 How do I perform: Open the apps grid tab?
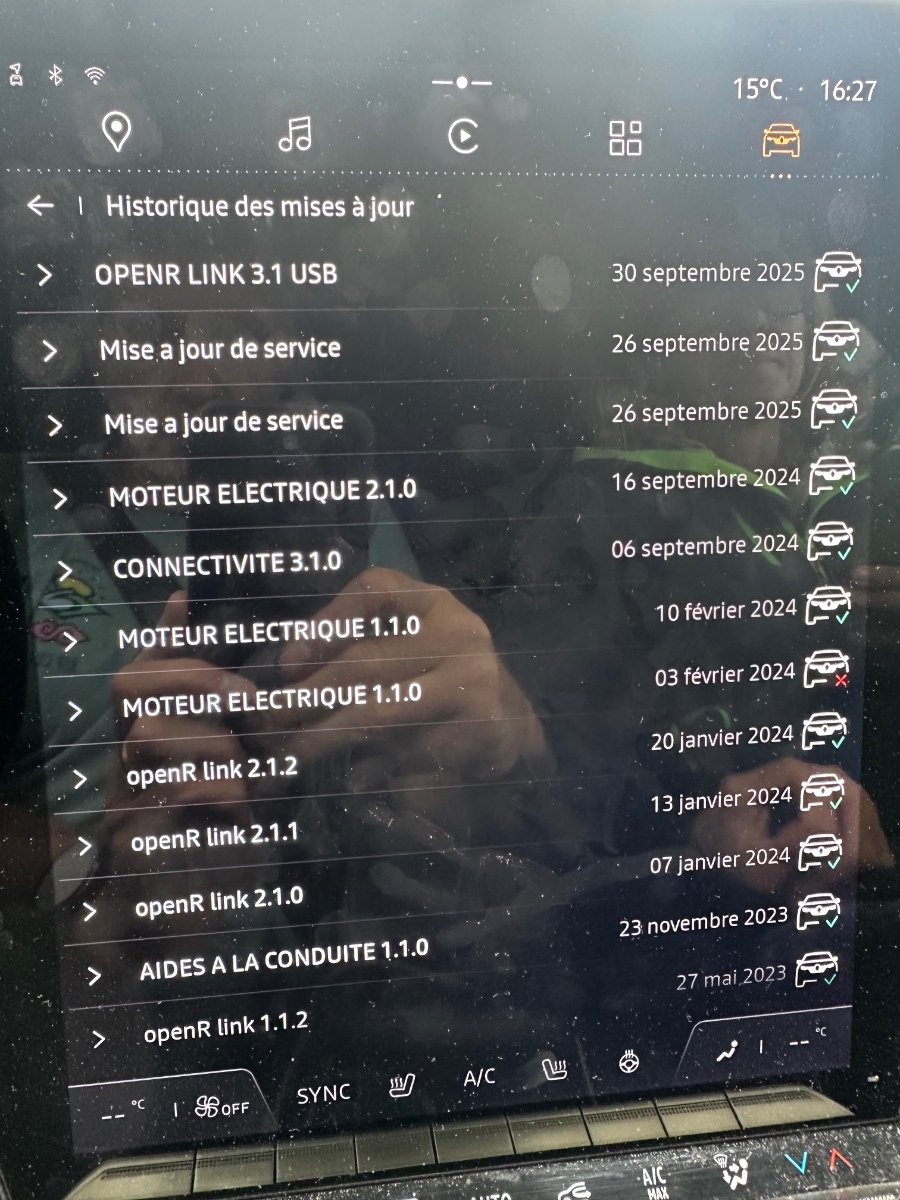[625, 138]
